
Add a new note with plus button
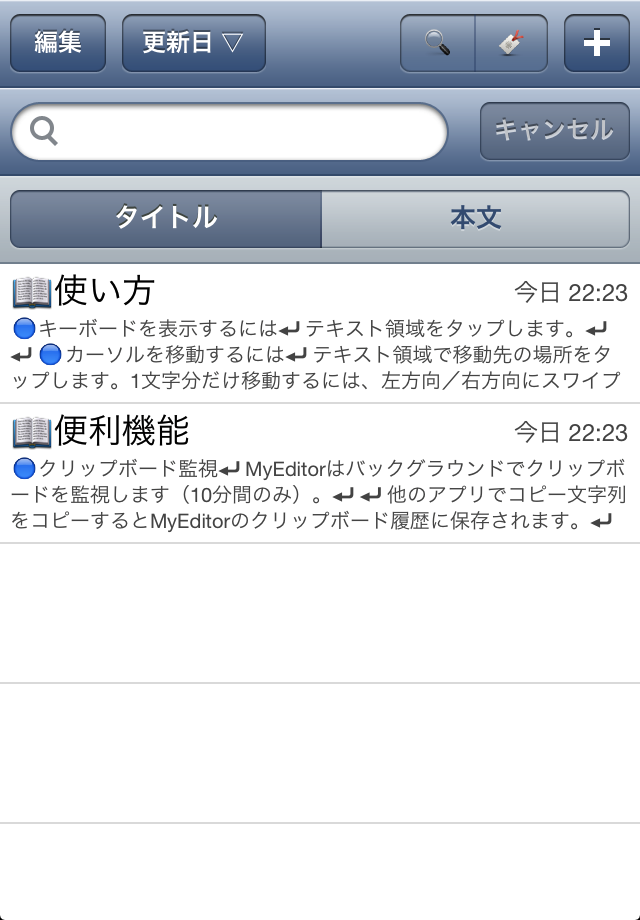(x=596, y=43)
